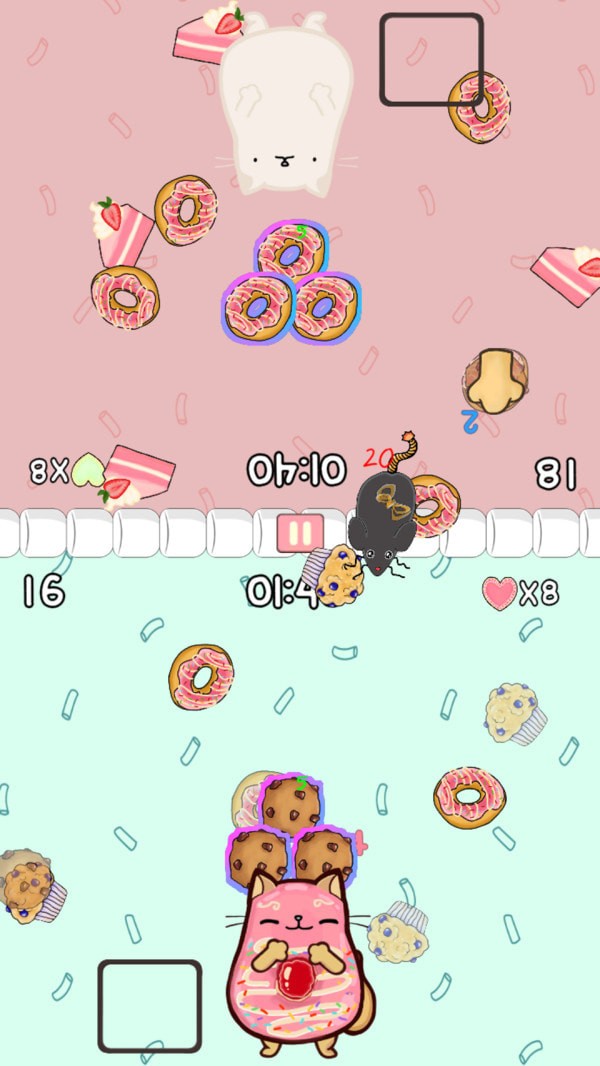Screen dimensions: 600x1066
Task: Tap the empty square box on the pink field
Action: pyautogui.click(x=431, y=59)
